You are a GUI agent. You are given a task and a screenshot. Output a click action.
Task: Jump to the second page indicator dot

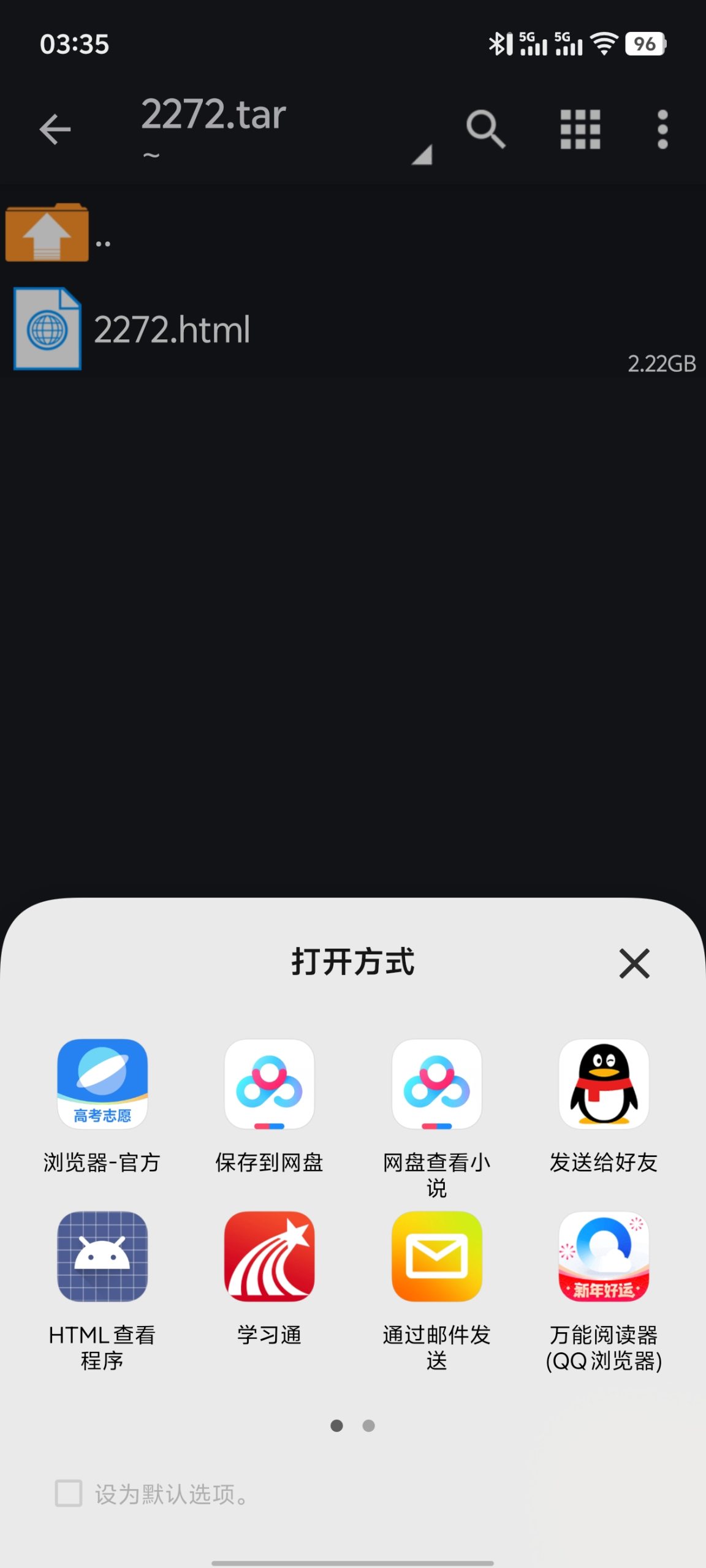tap(368, 1426)
